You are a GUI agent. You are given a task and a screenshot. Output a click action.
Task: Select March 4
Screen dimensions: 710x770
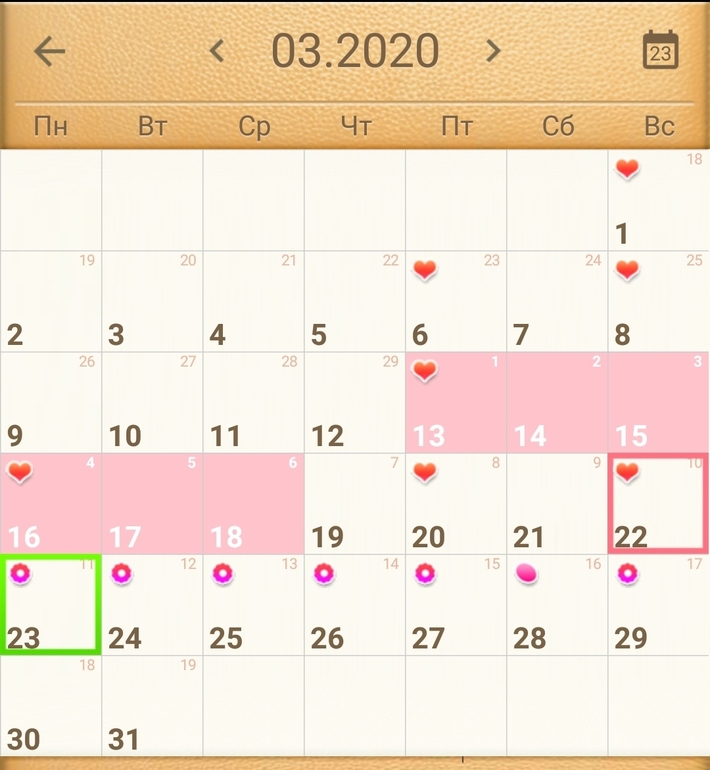253,301
